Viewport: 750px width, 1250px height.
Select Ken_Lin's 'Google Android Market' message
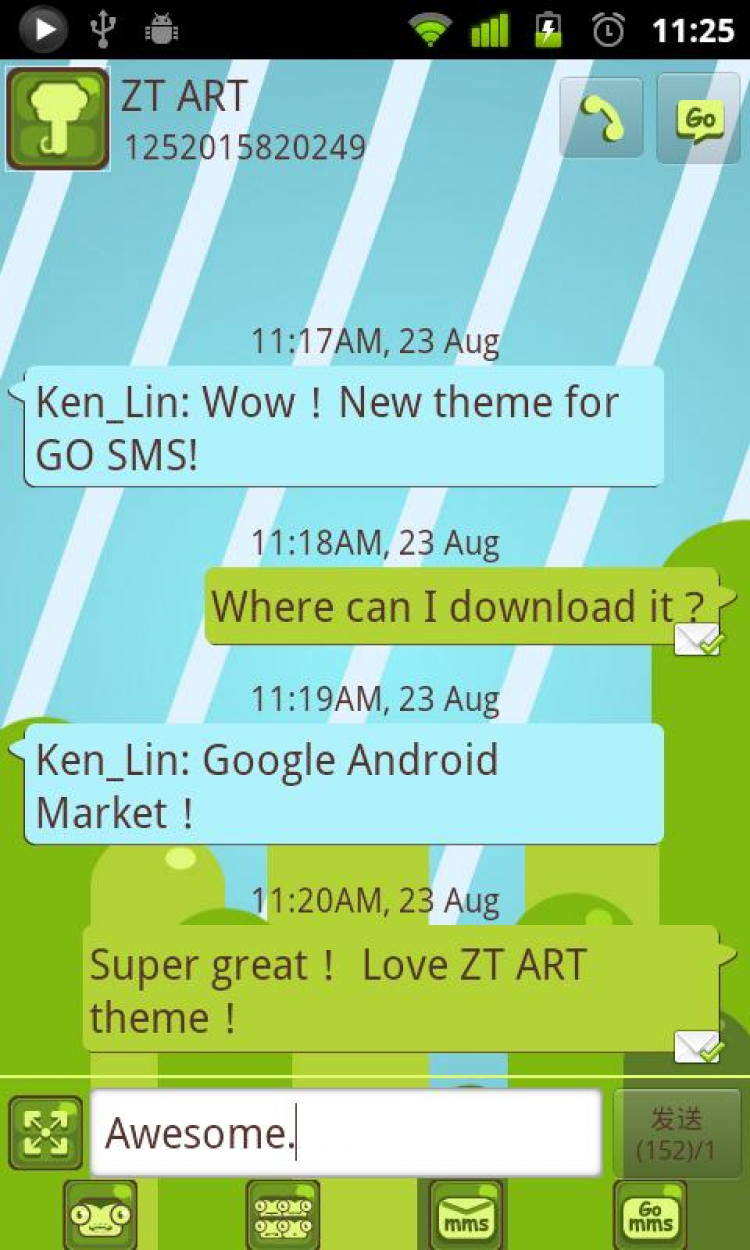(343, 785)
